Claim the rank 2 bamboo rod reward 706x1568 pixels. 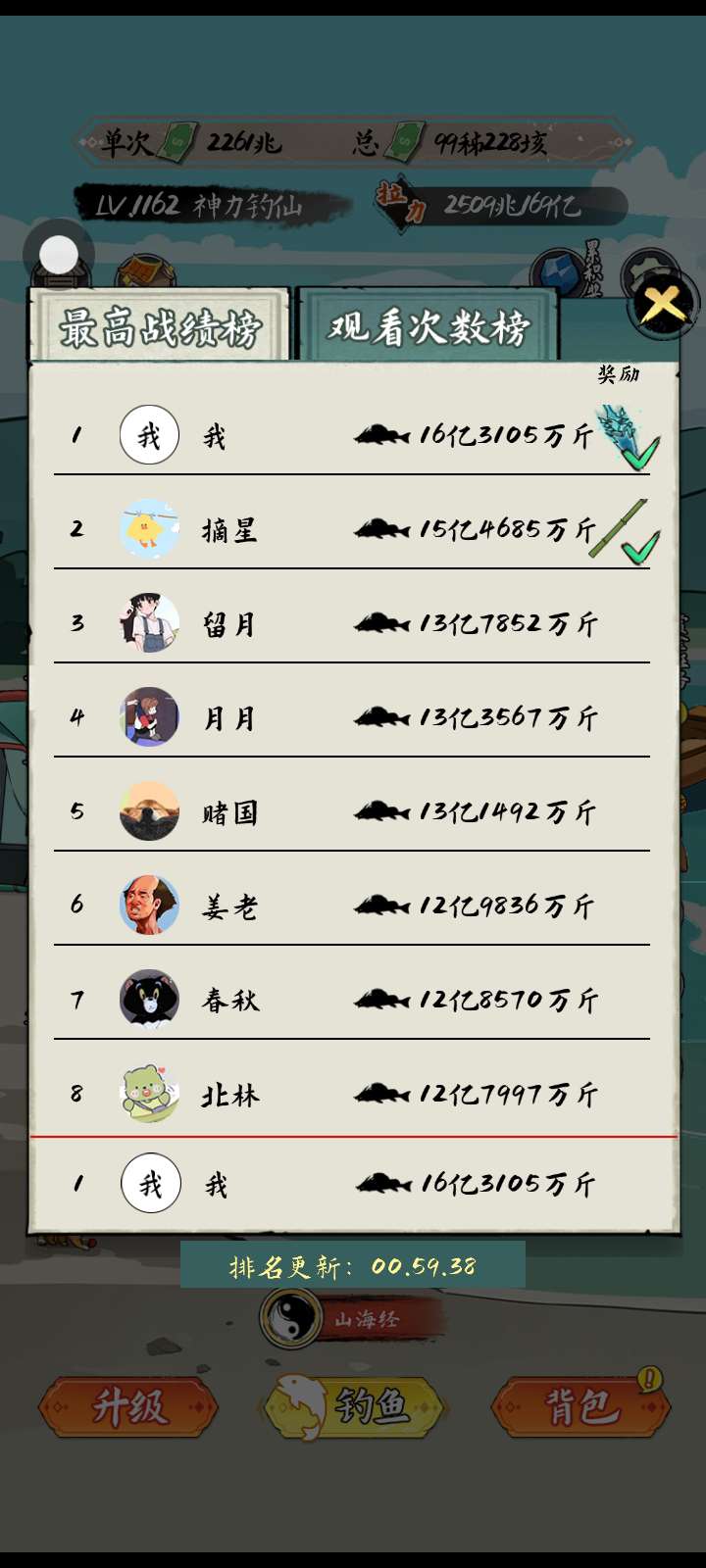pos(625,531)
